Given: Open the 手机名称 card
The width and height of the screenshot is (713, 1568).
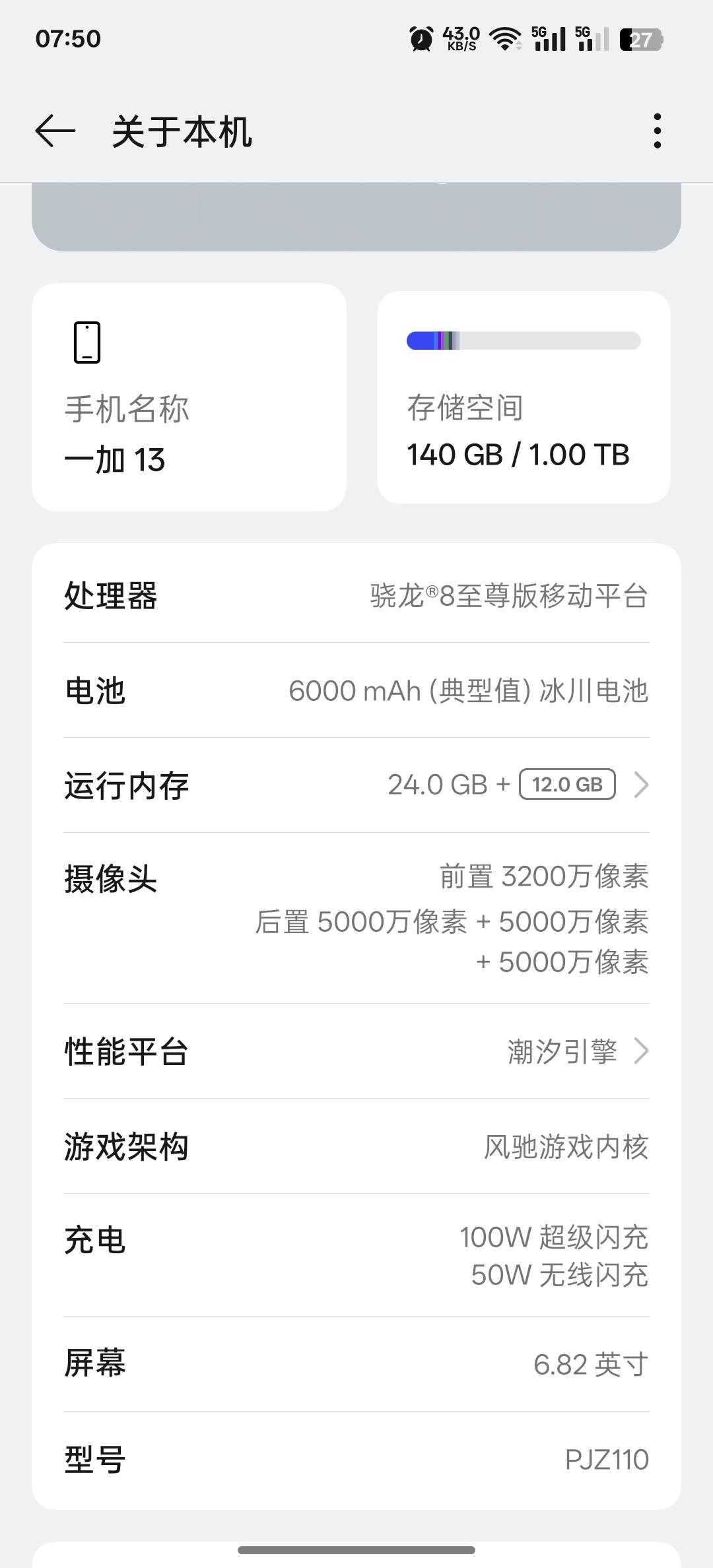Looking at the screenshot, I should coord(189,397).
